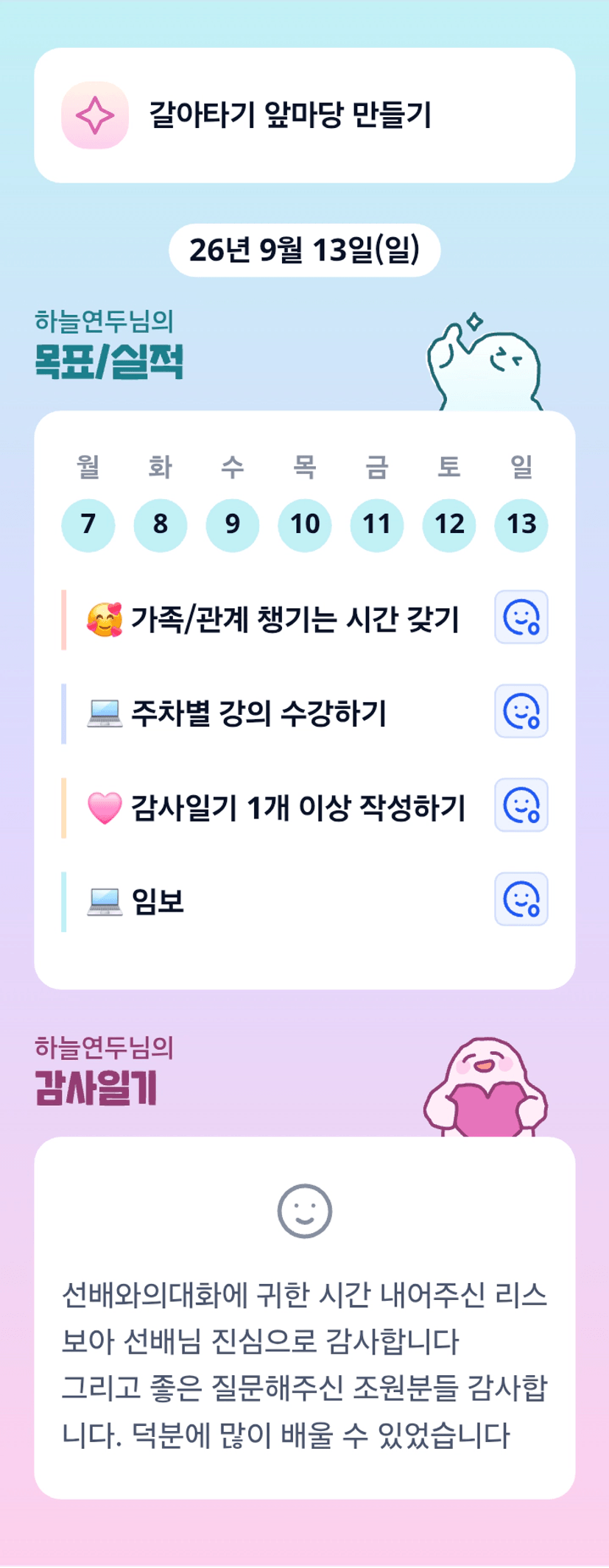This screenshot has width=609, height=1568.
Task: Open the 임보 goal row
Action: [304, 901]
